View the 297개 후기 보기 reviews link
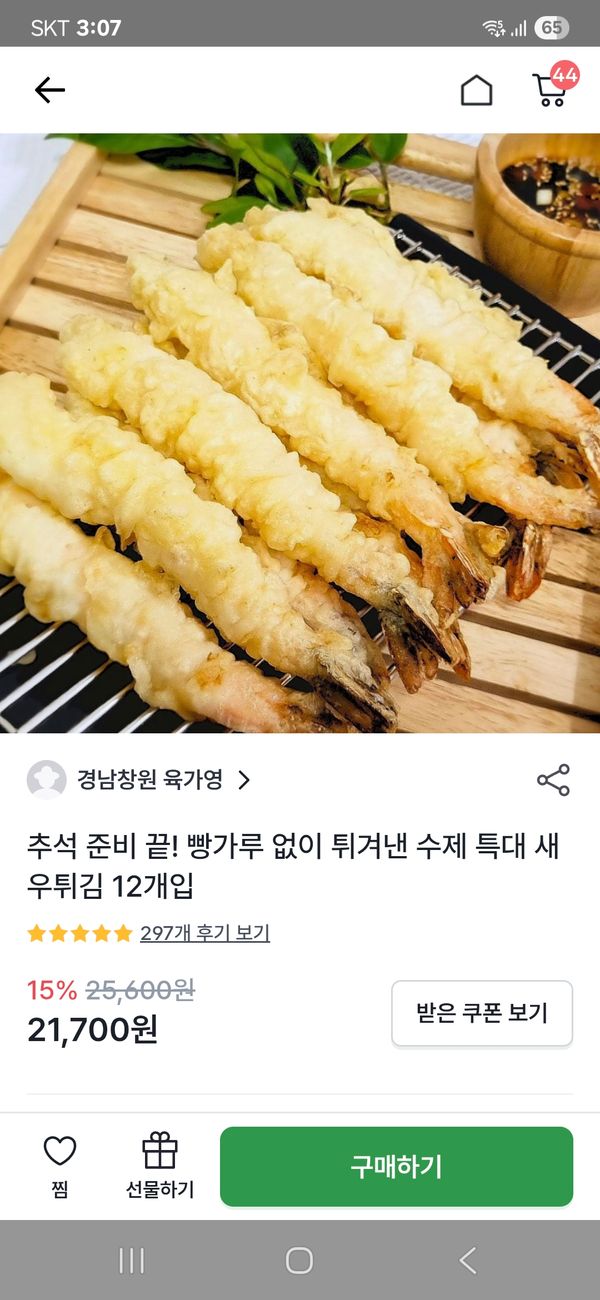 point(204,933)
